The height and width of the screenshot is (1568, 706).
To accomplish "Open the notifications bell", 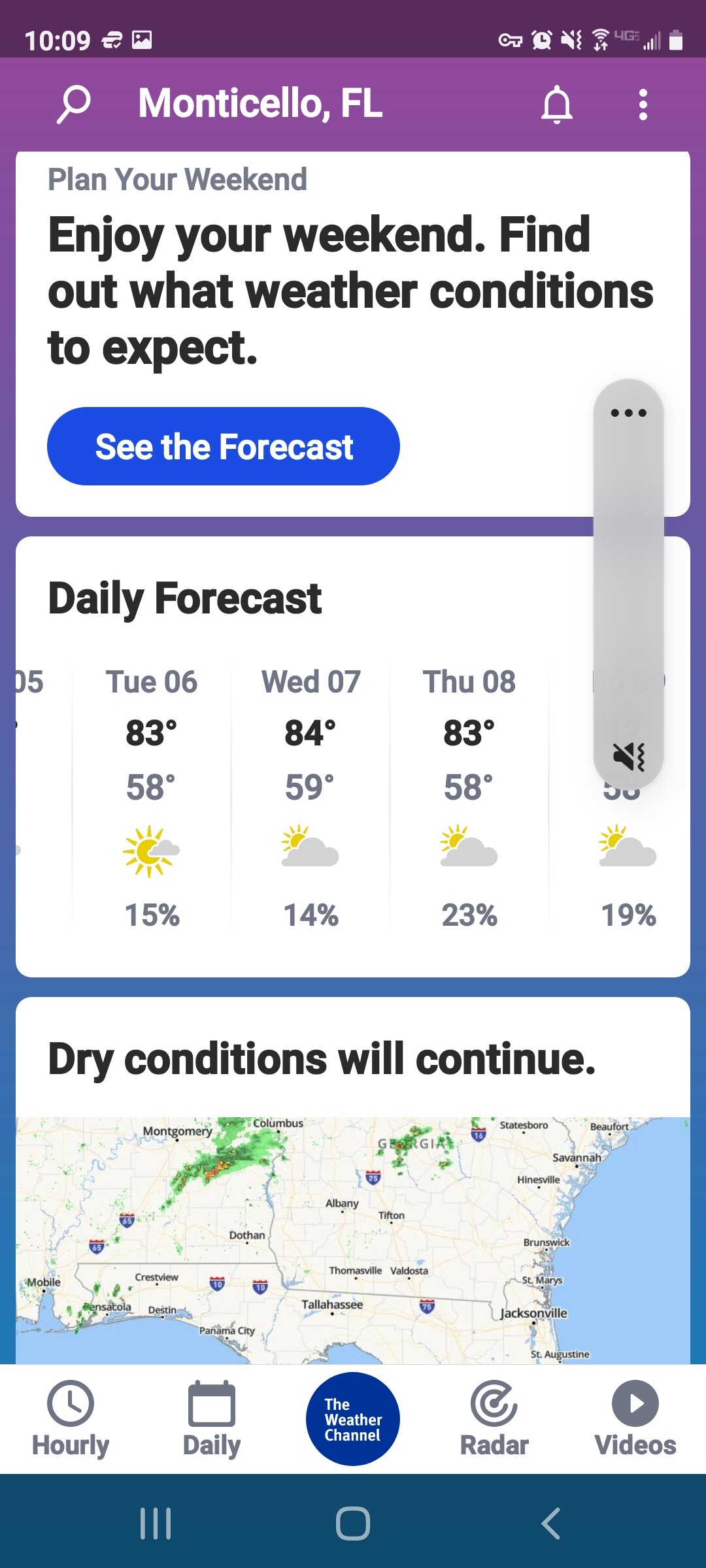I will 556,104.
